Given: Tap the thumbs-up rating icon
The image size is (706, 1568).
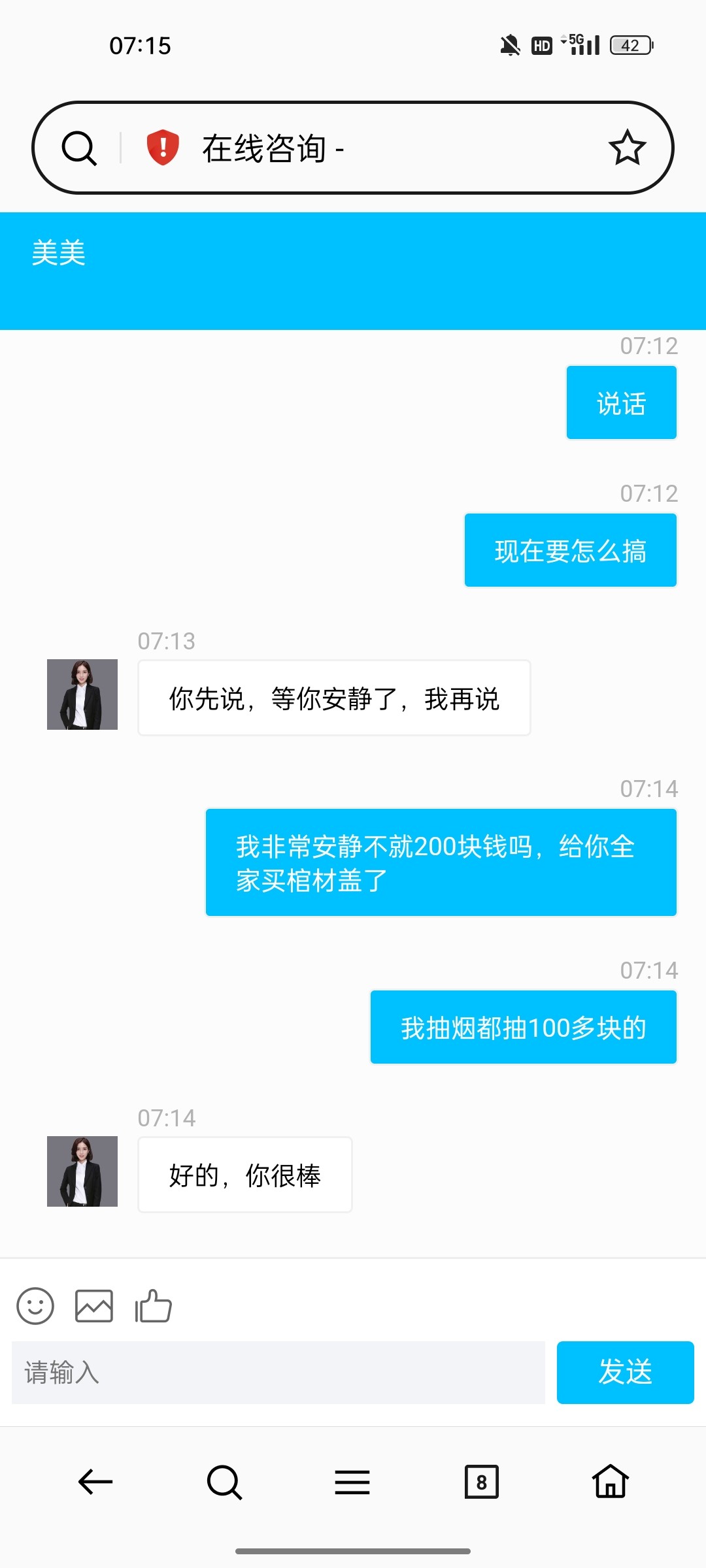Looking at the screenshot, I should (154, 1306).
